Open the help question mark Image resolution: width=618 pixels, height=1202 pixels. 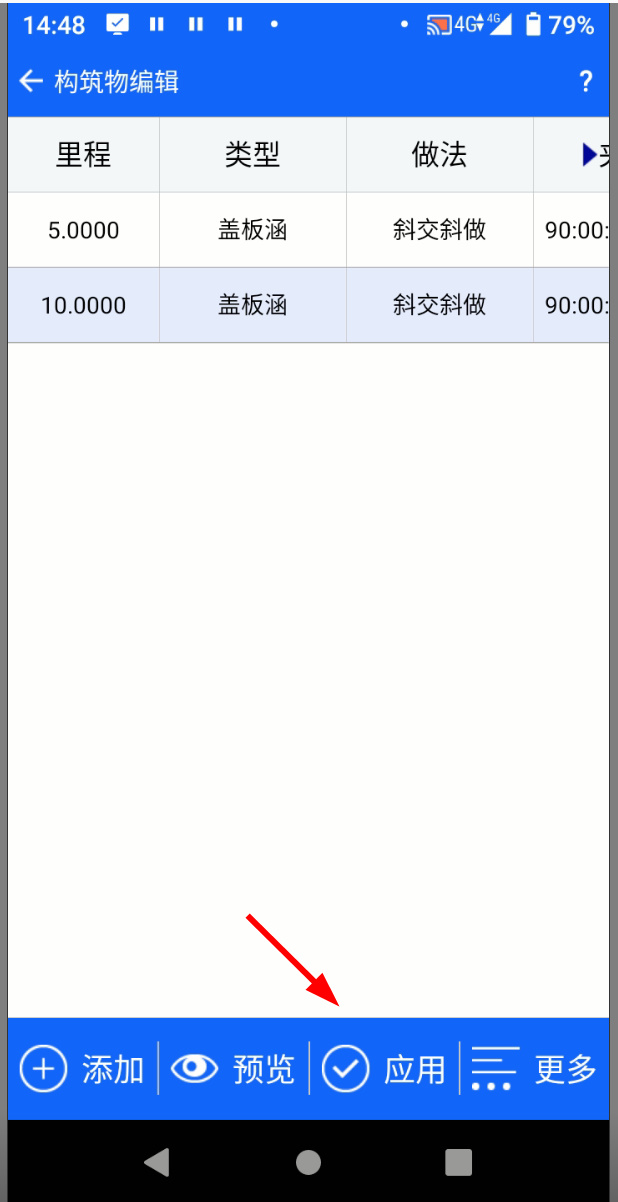586,82
